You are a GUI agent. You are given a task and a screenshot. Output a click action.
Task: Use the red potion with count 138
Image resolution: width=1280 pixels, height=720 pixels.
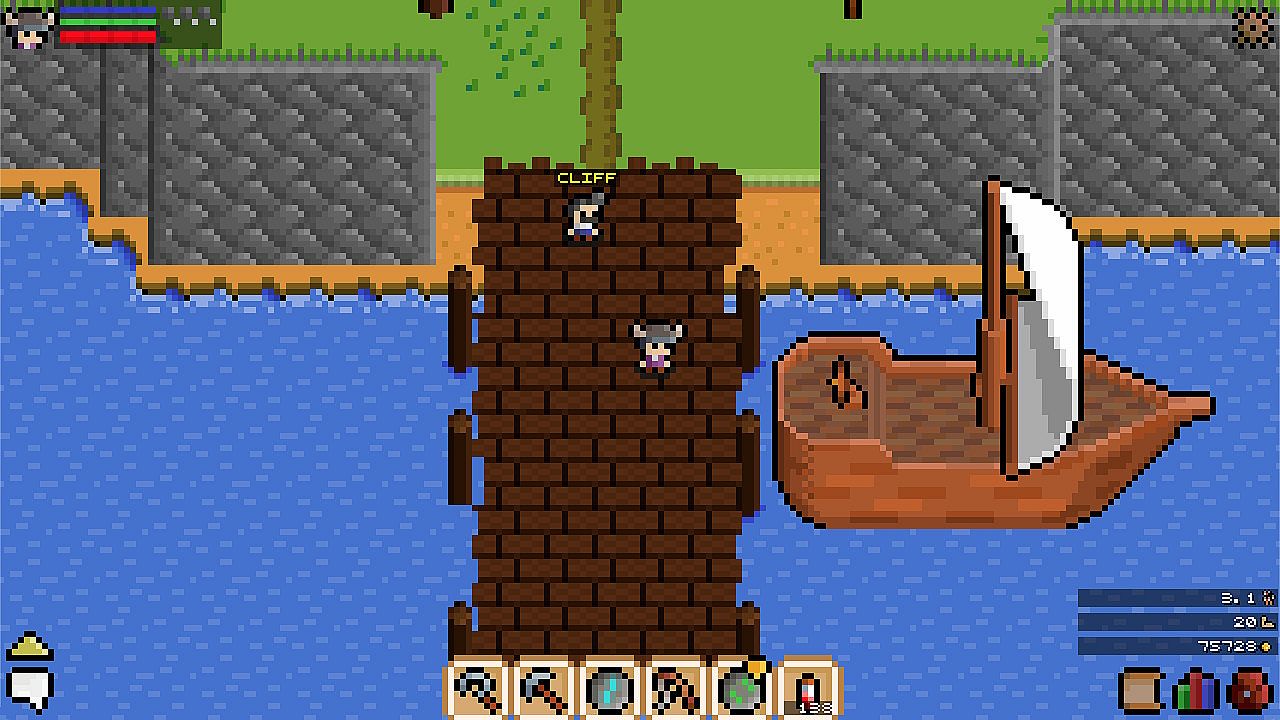[x=808, y=690]
